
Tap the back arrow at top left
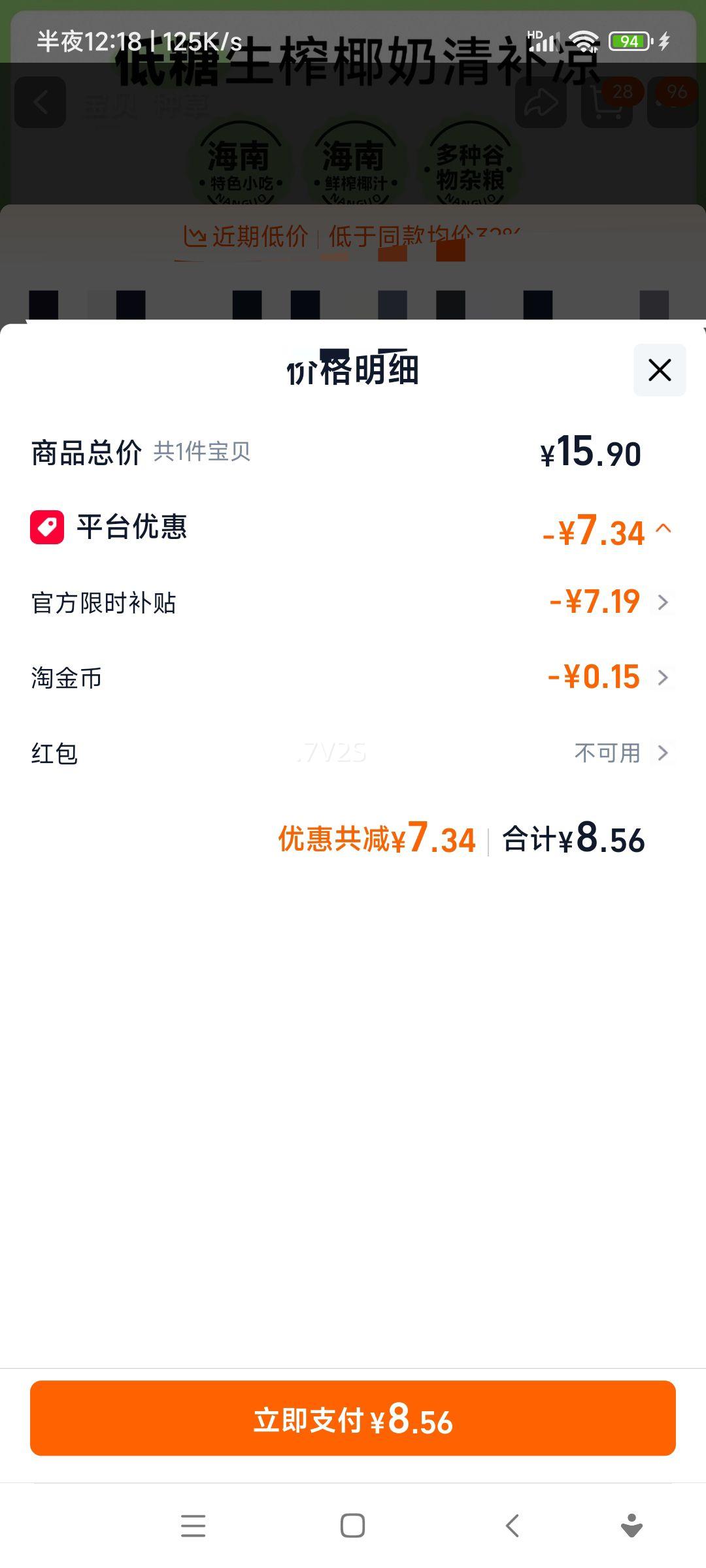(x=41, y=103)
